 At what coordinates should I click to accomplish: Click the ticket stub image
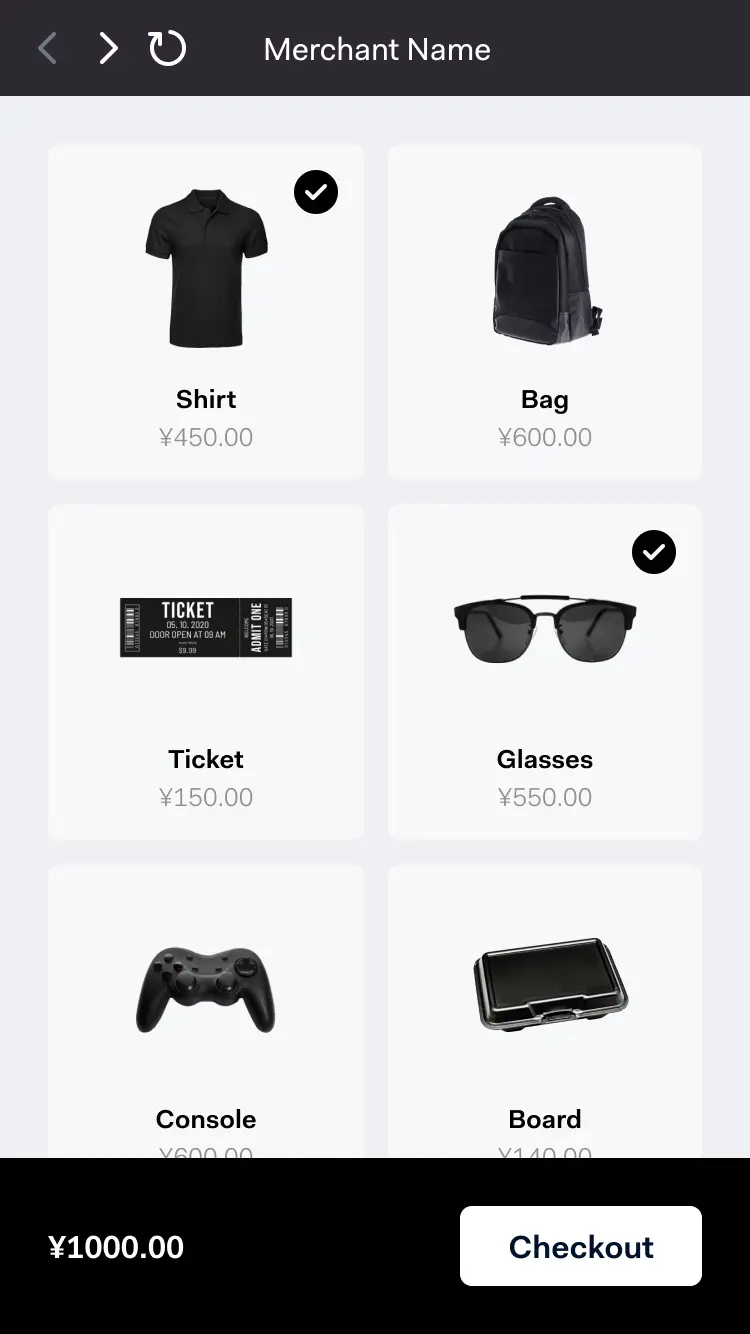pyautogui.click(x=206, y=628)
